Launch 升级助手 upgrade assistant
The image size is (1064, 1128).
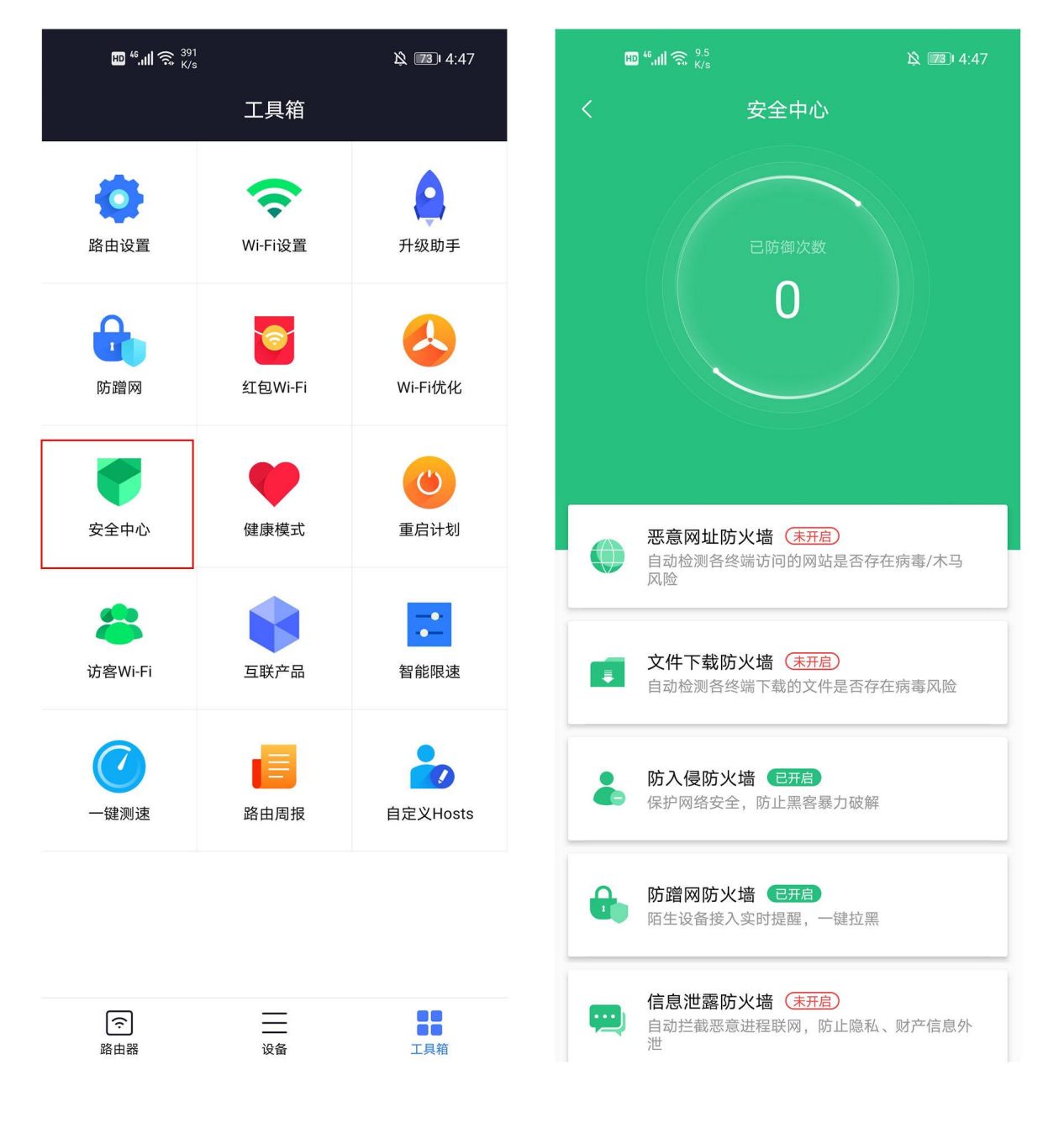click(x=429, y=213)
